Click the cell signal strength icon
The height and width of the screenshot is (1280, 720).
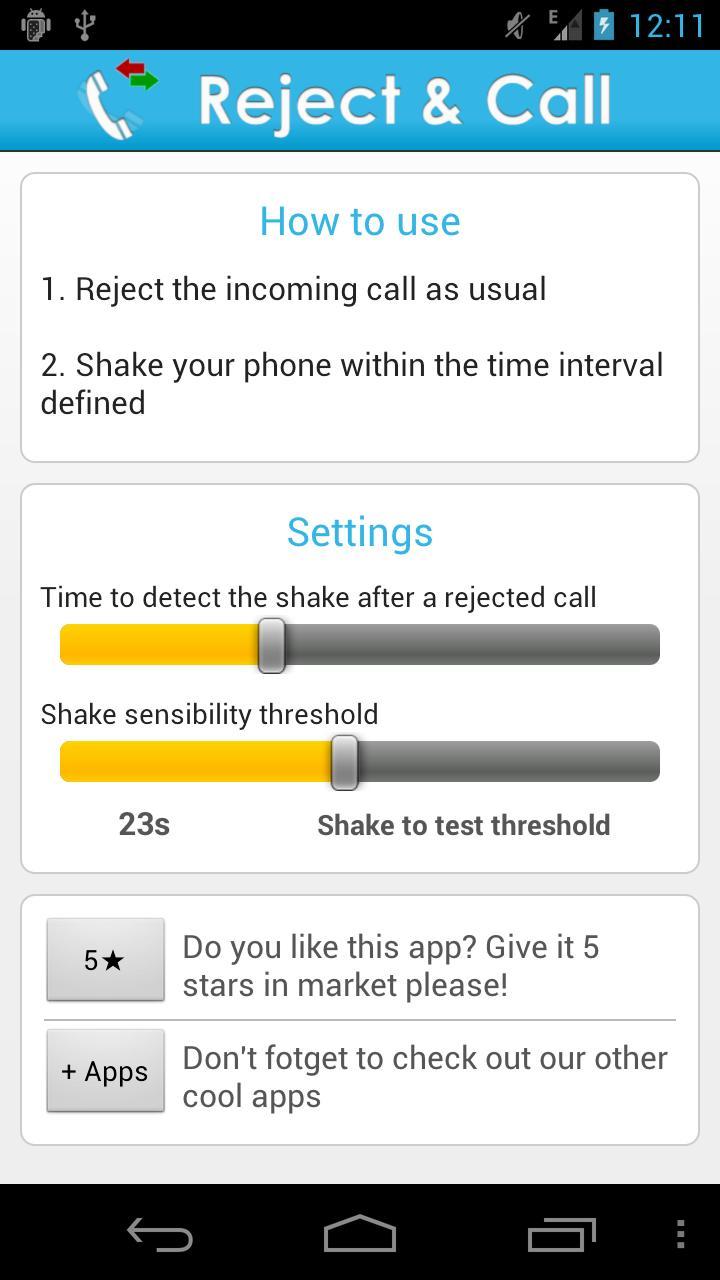(566, 25)
